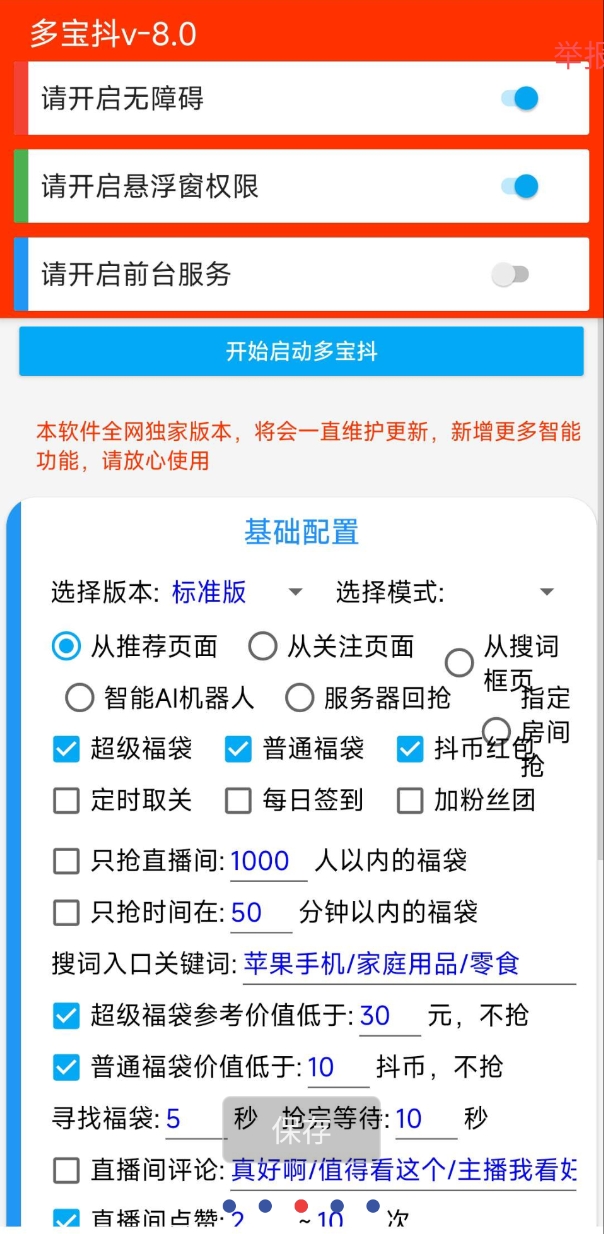Check the 只抢直播间 checkbox

(x=66, y=860)
